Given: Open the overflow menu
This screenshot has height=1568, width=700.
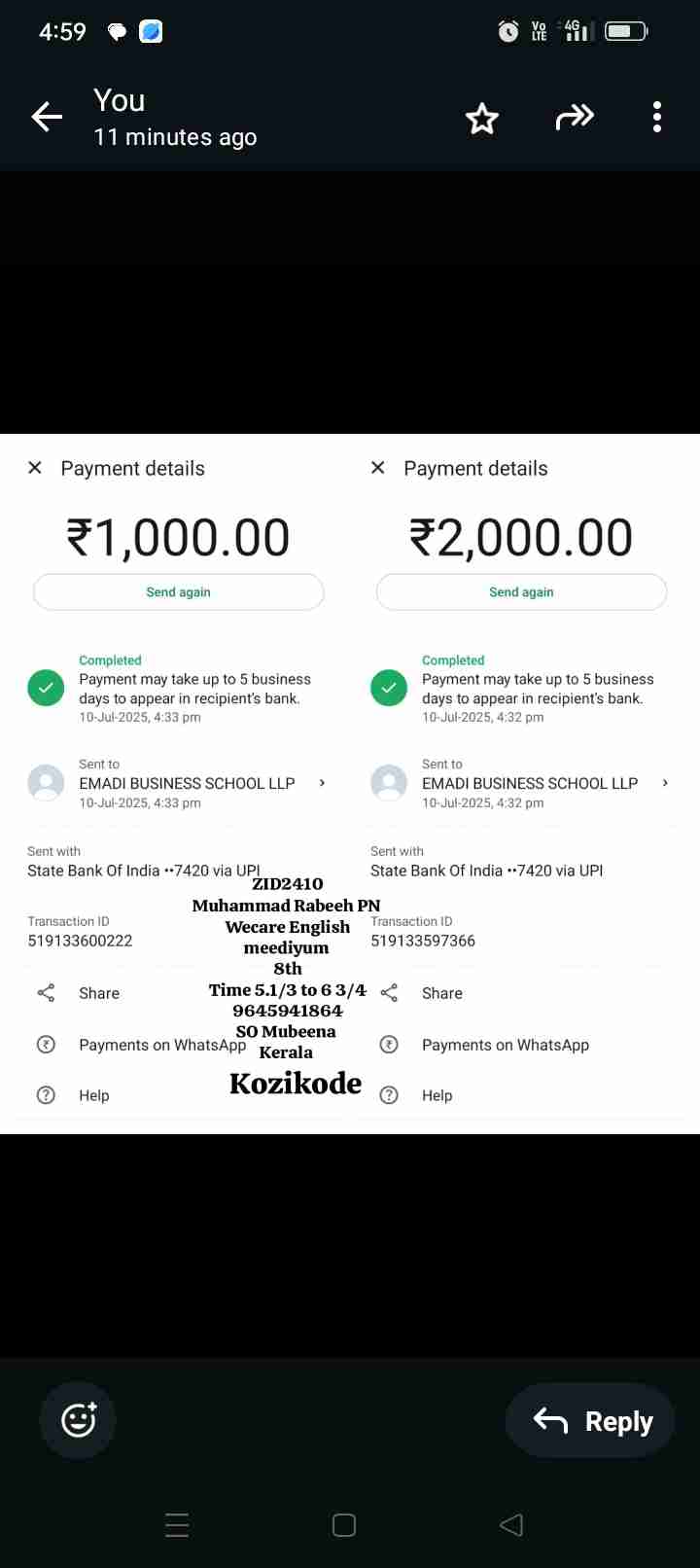Looking at the screenshot, I should point(657,118).
